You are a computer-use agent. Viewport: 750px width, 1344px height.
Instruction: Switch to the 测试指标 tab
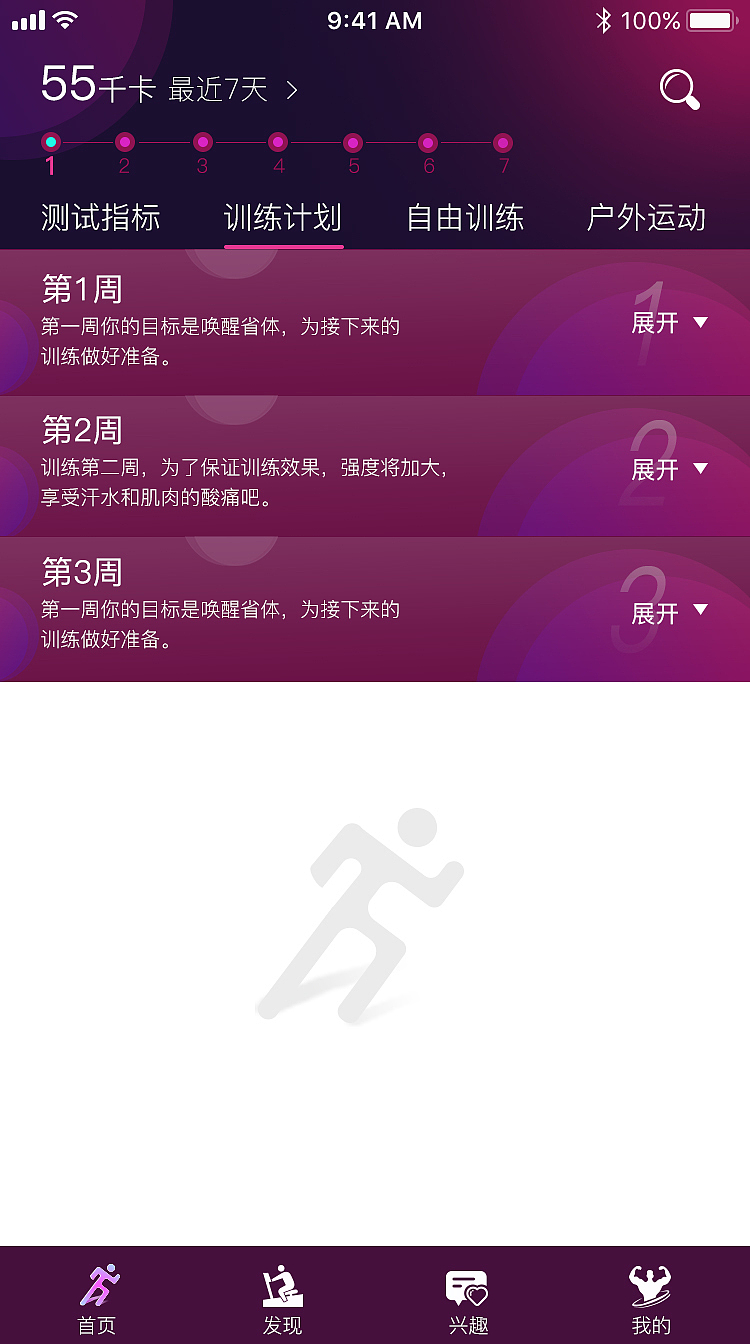coord(100,218)
